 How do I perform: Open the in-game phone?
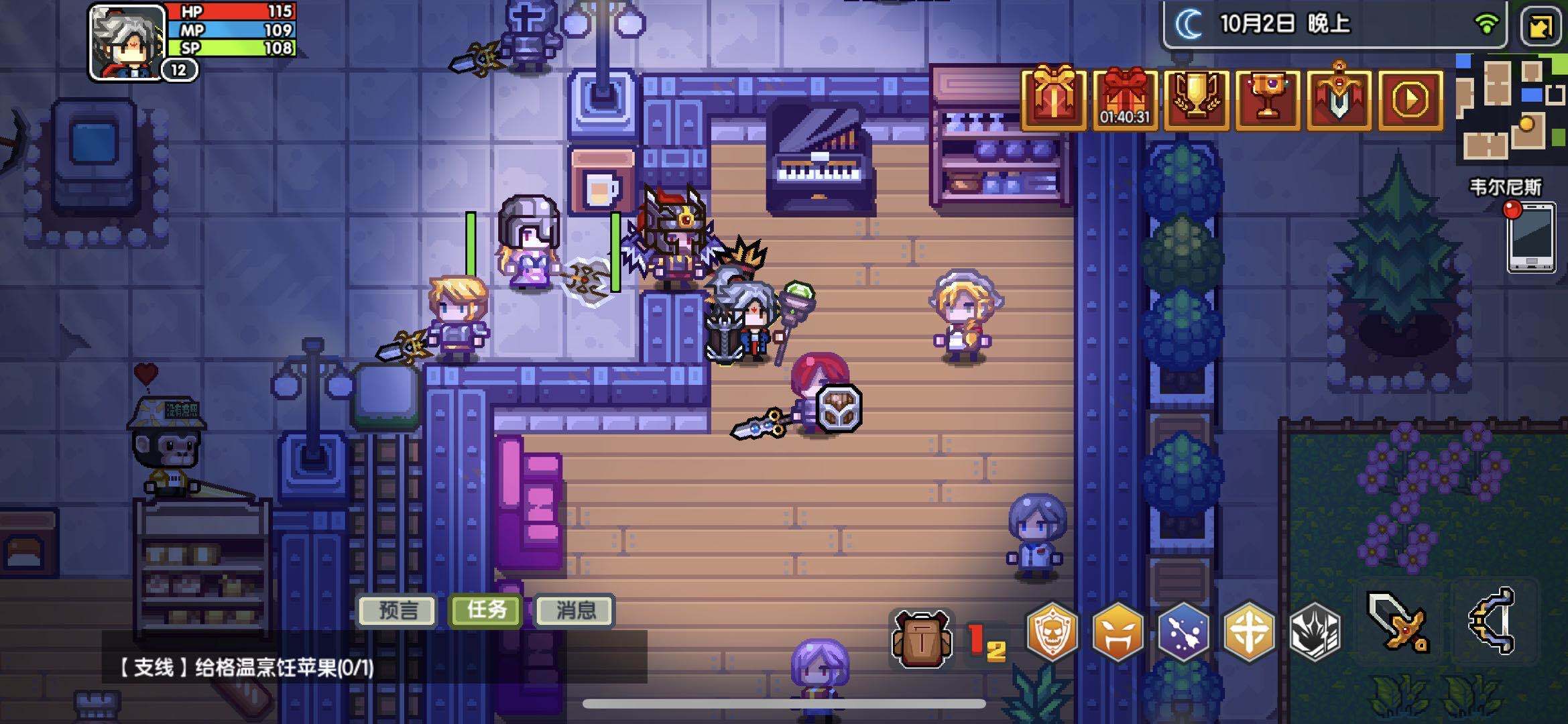pos(1530,238)
